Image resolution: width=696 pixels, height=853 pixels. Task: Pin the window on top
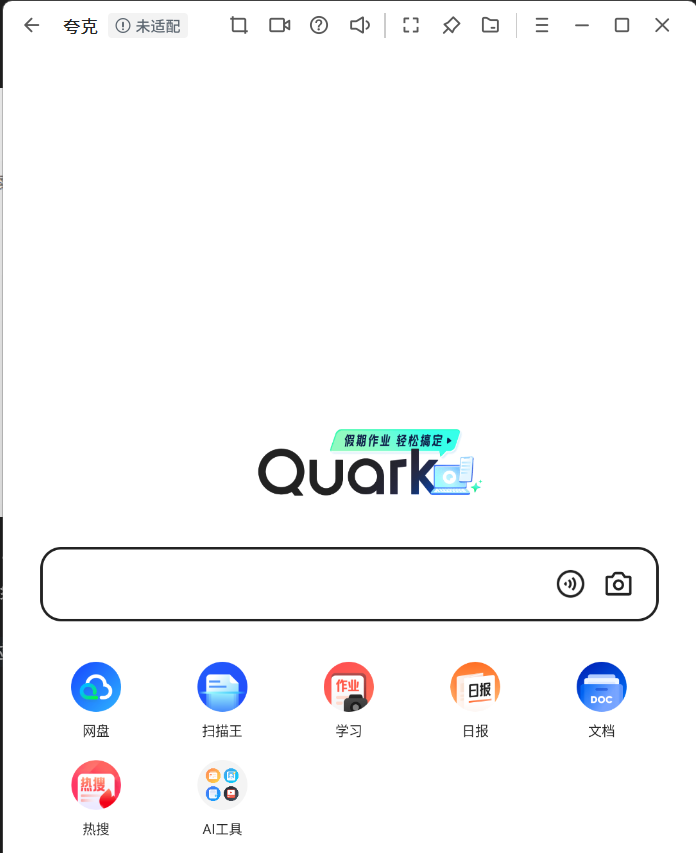click(451, 26)
